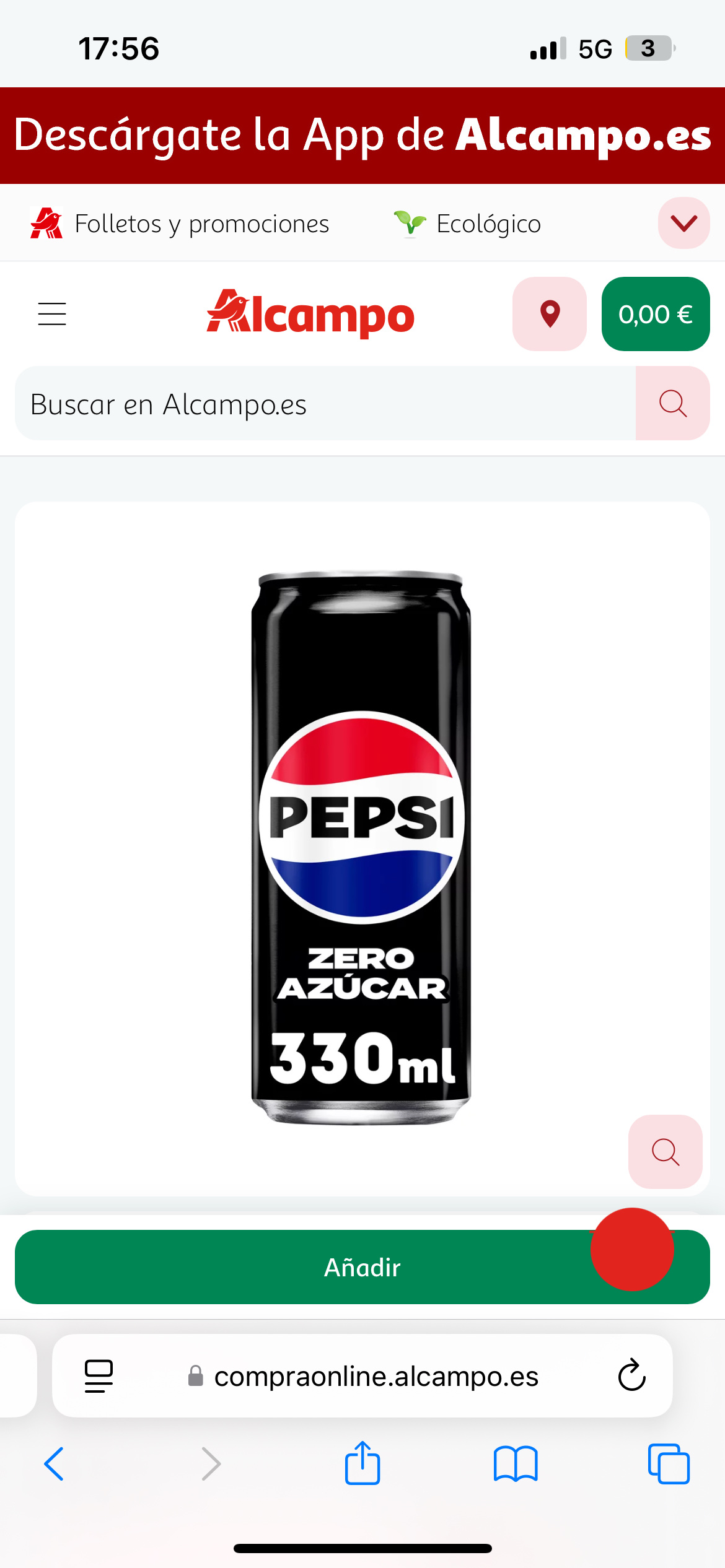This screenshot has height=1568, width=725.
Task: Expand the top links chevron
Action: point(683,223)
